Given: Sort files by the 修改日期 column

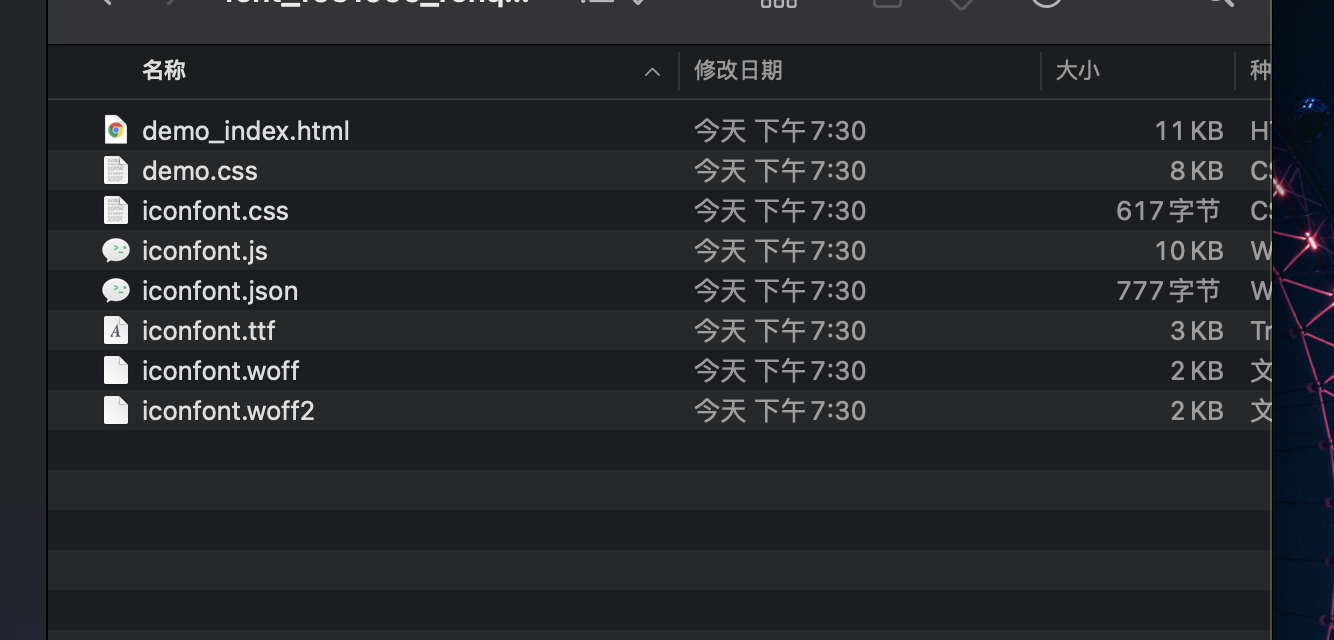Looking at the screenshot, I should tap(738, 71).
